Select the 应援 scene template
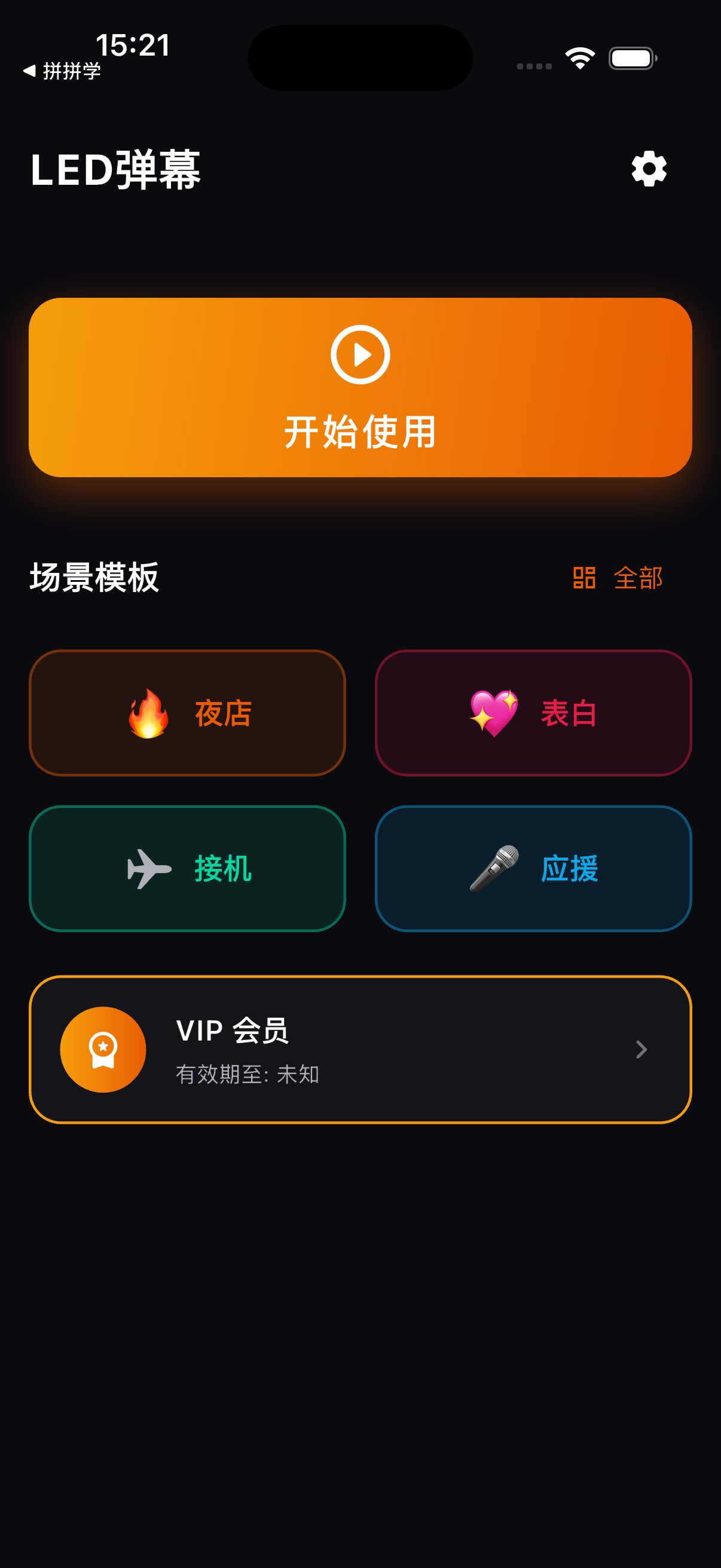 tap(534, 870)
